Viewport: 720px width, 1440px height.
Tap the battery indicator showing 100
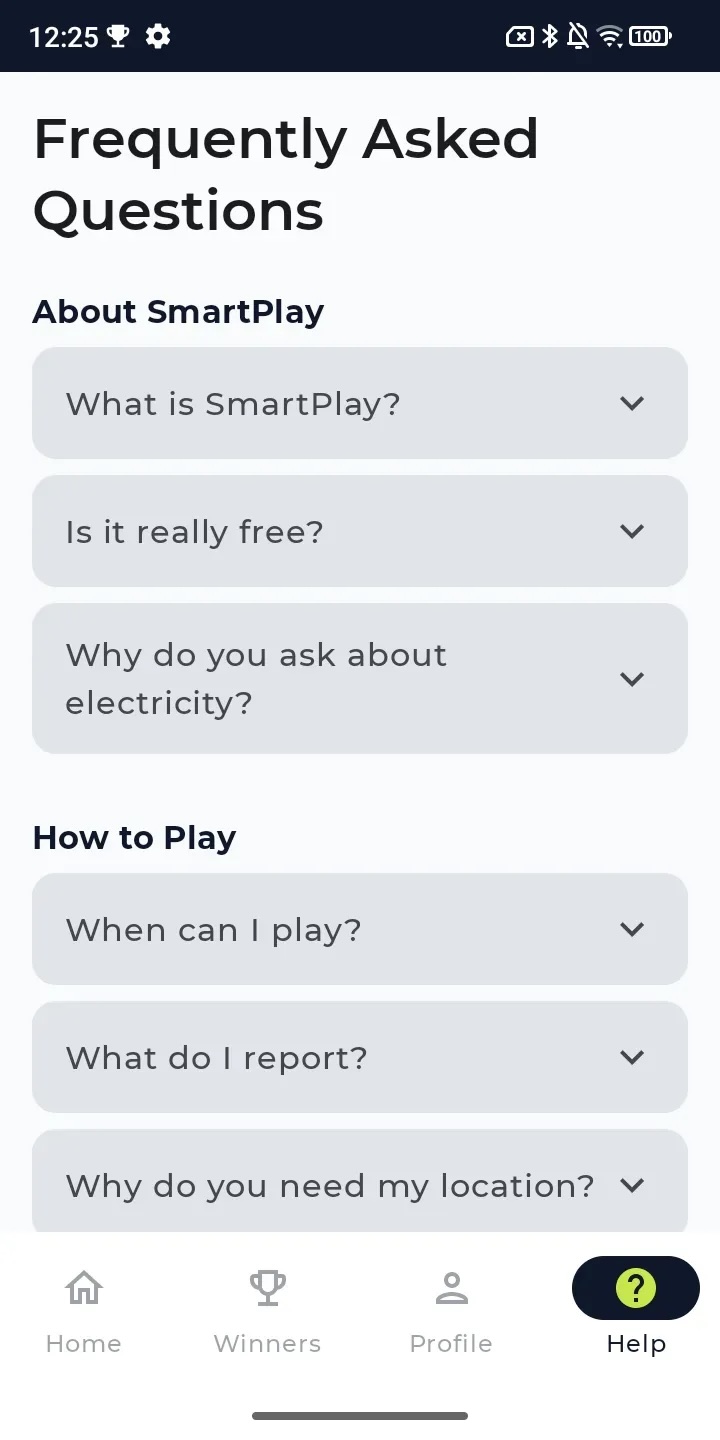[648, 36]
